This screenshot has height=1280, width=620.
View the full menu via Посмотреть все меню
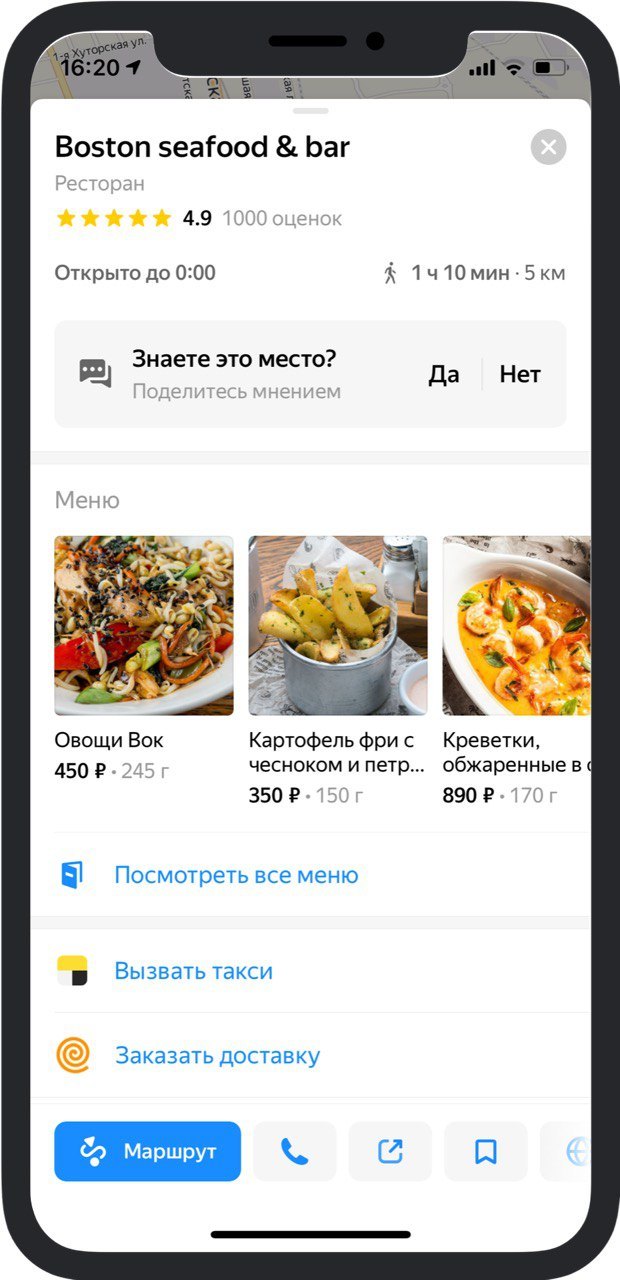236,876
